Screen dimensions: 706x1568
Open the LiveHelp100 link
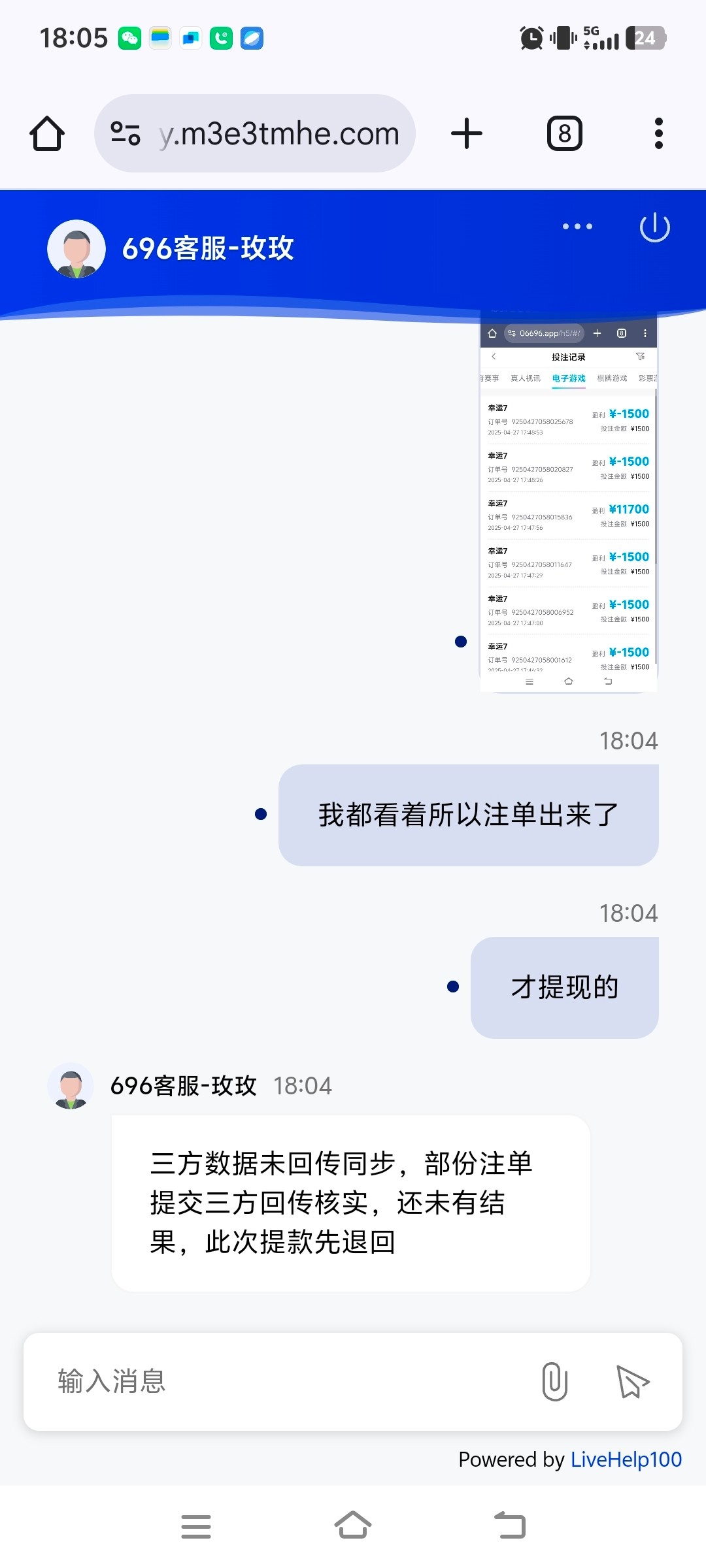point(626,1460)
